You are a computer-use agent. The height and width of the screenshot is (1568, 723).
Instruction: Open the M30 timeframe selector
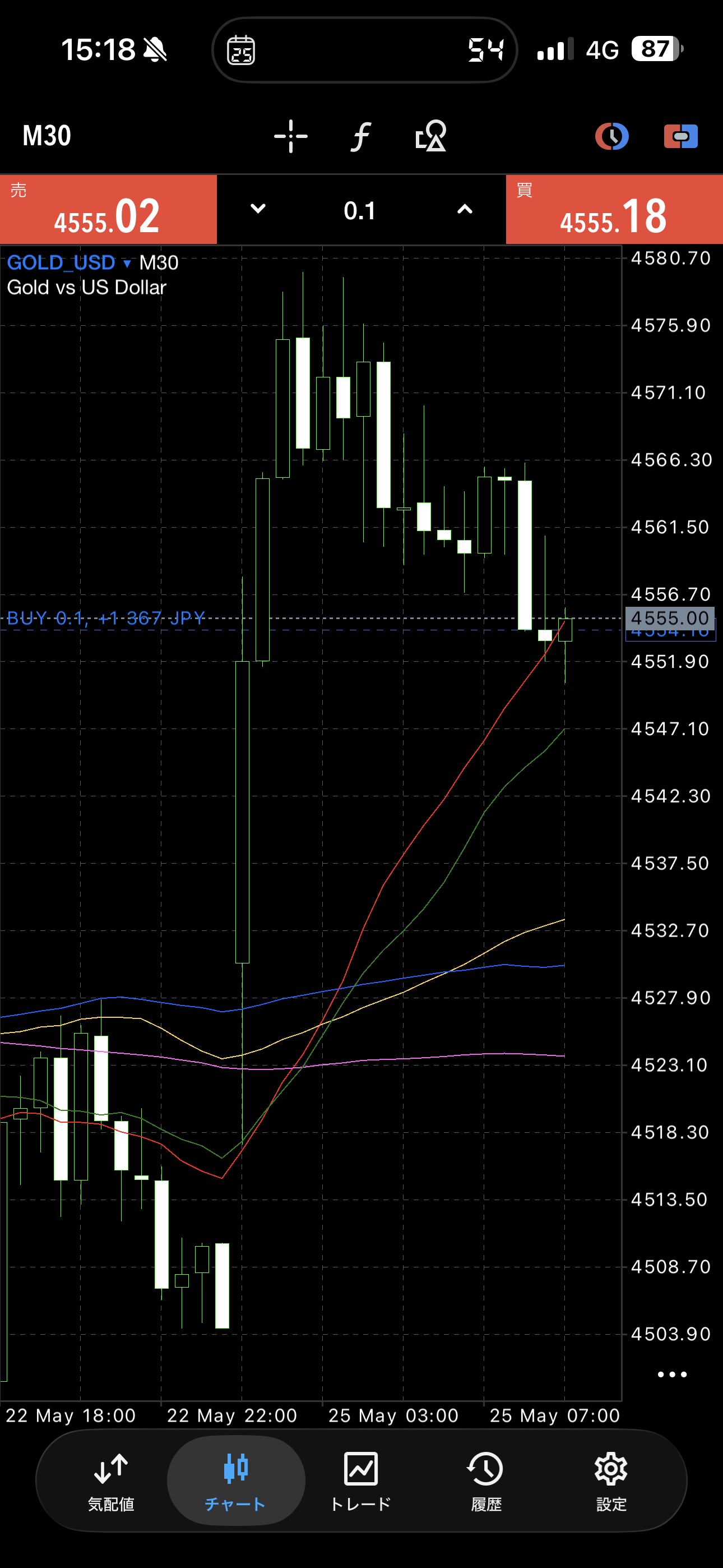[47, 136]
